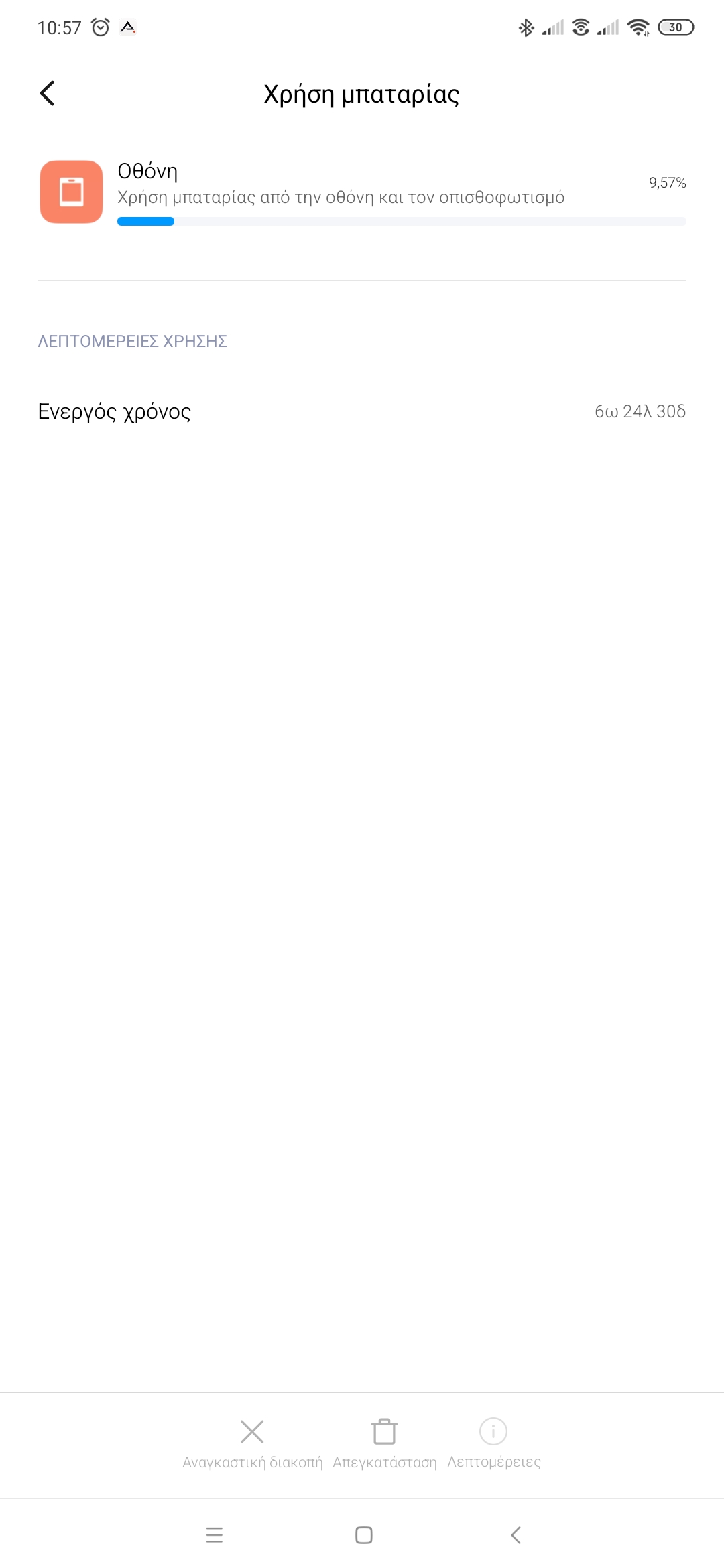This screenshot has width=724, height=1568.
Task: Tap system home button
Action: 363,1534
